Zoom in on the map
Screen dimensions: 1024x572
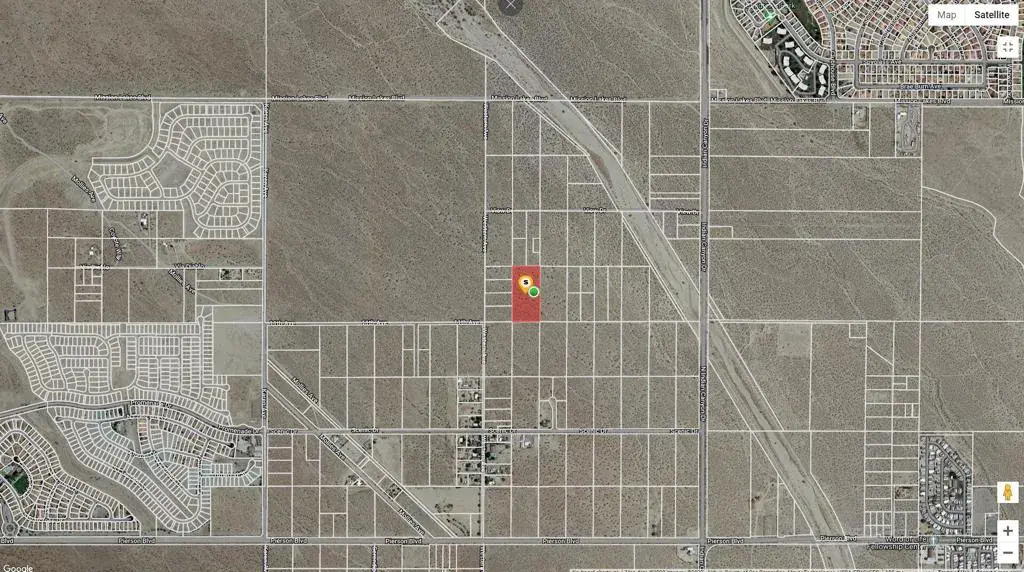click(1007, 530)
